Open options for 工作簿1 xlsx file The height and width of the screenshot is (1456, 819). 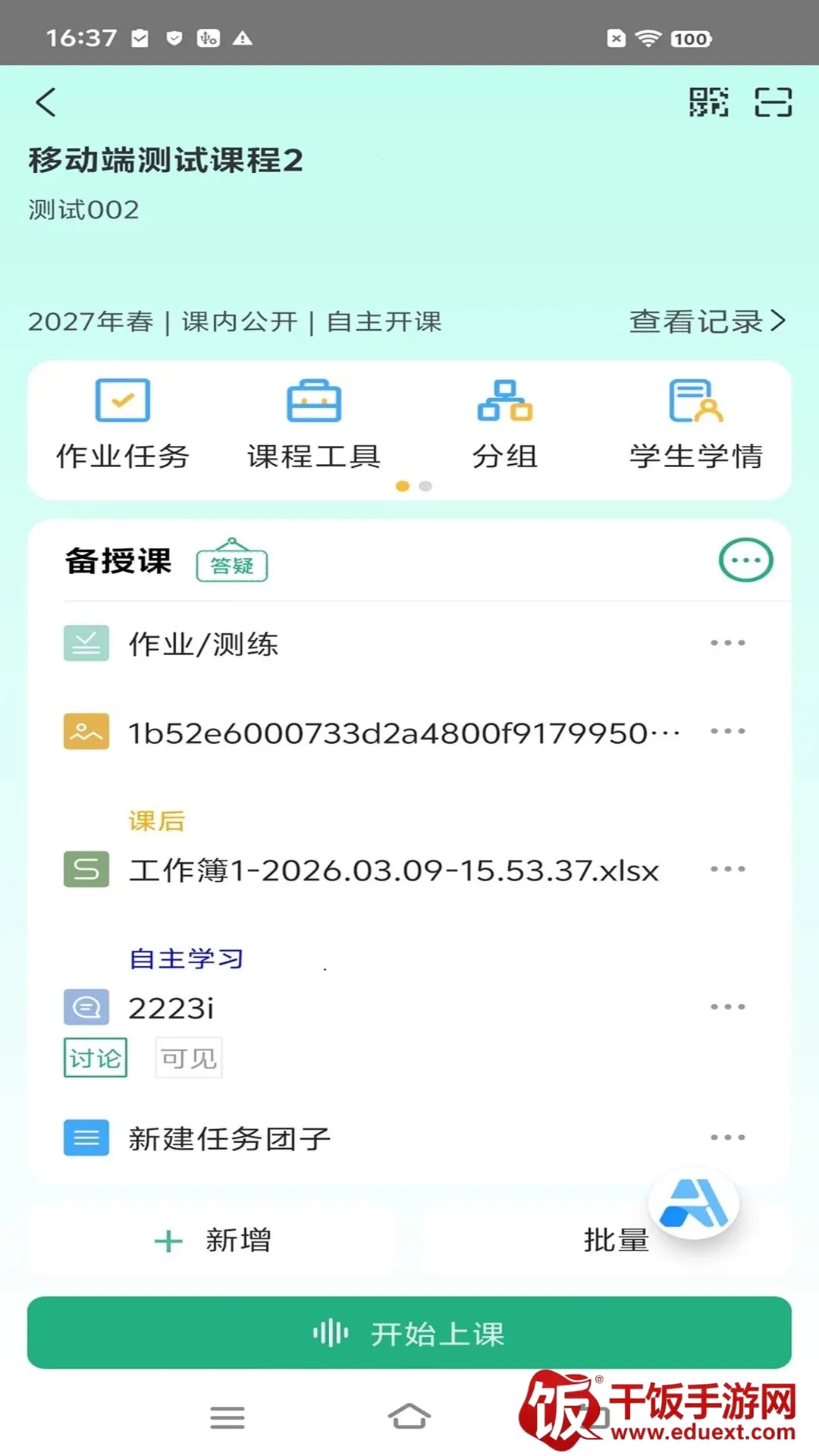point(728,869)
